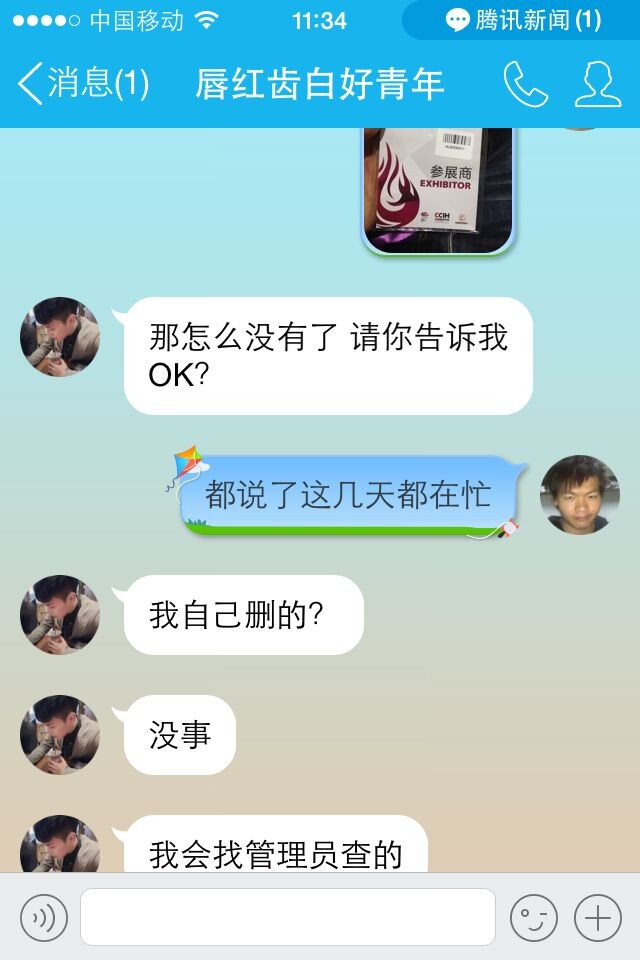Open the contact profile icon
Viewport: 640px width, 960px height.
(597, 84)
